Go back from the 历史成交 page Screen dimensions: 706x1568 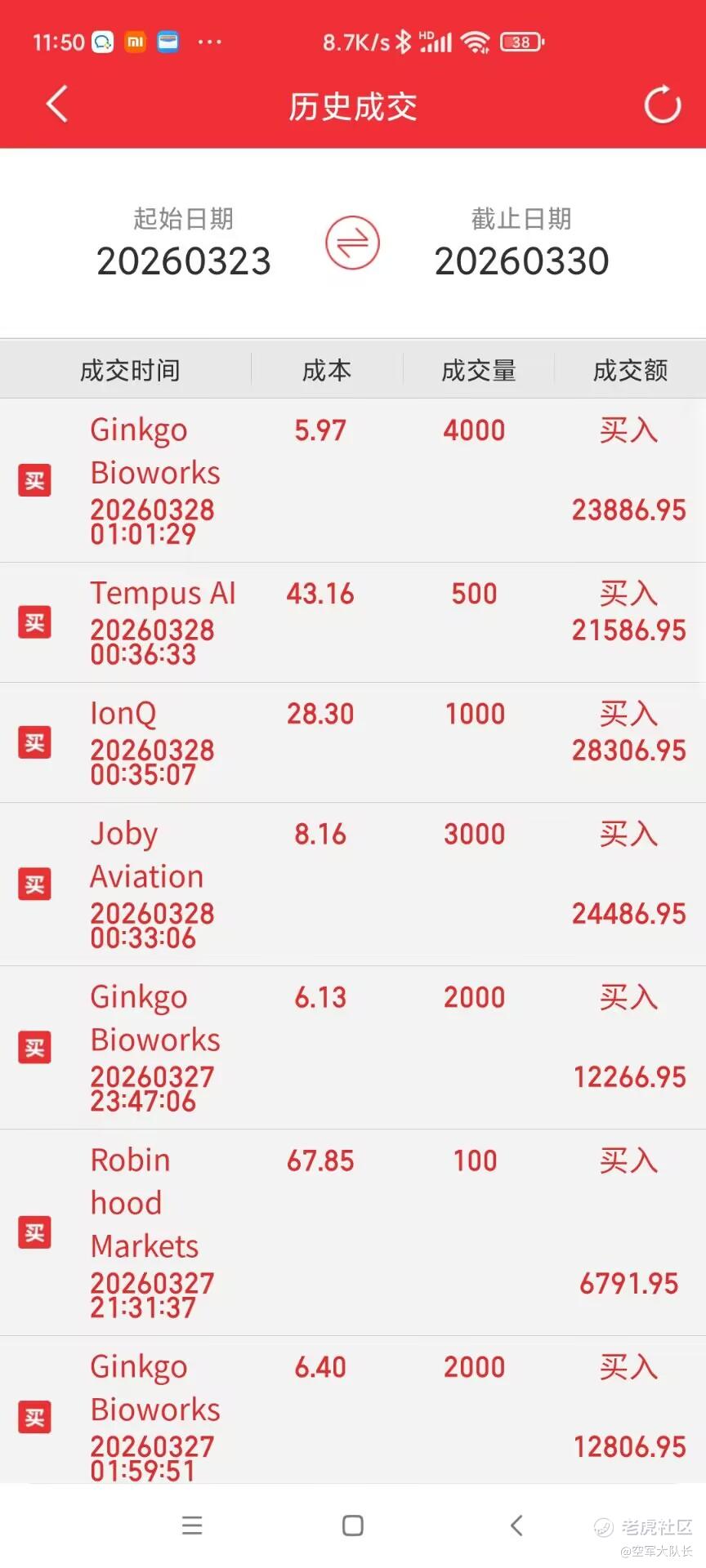(x=56, y=105)
